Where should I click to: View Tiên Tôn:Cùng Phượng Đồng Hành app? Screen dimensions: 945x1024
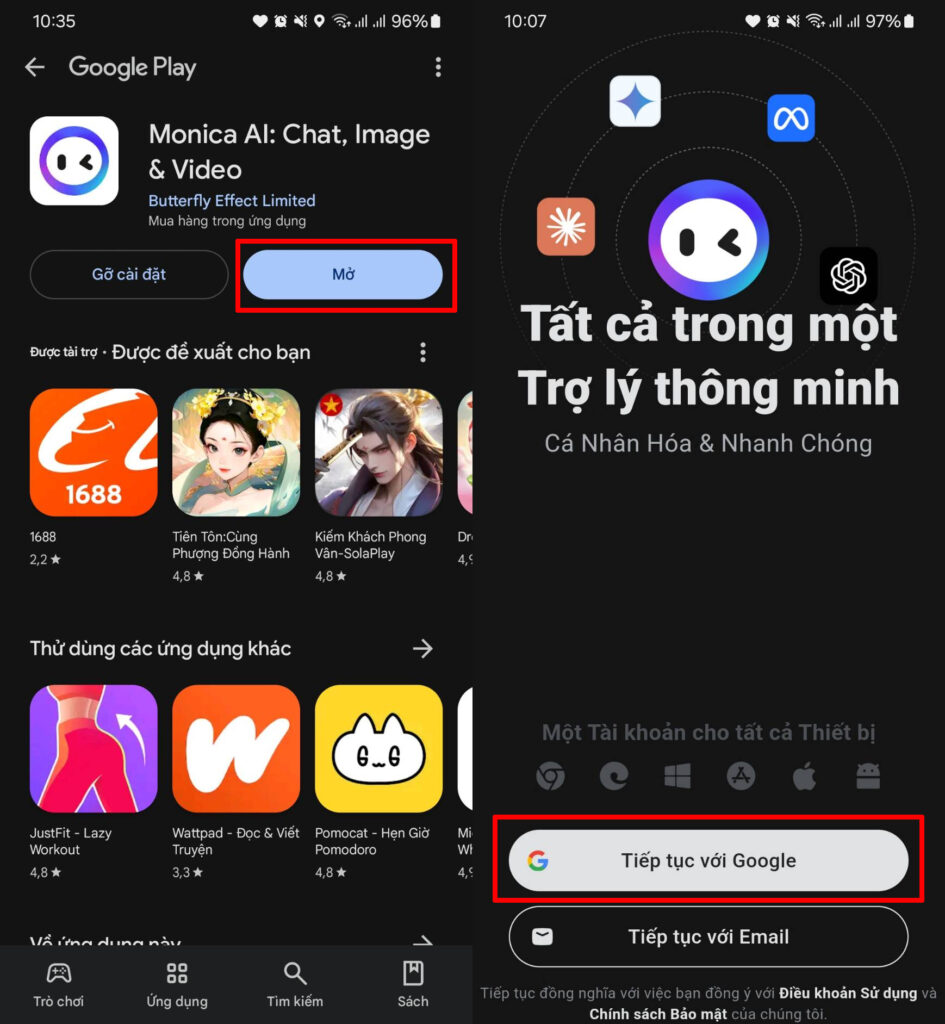pyautogui.click(x=235, y=452)
